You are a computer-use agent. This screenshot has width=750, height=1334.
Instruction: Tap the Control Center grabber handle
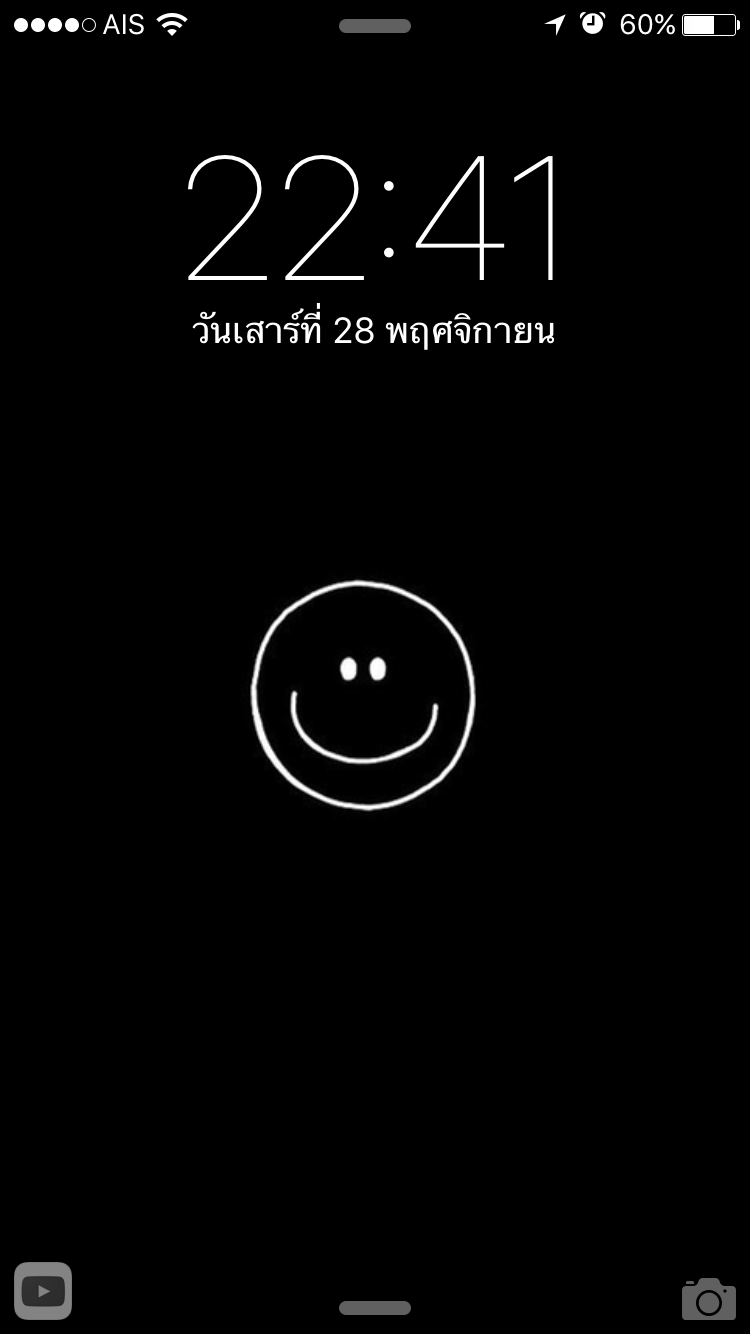click(375, 1308)
